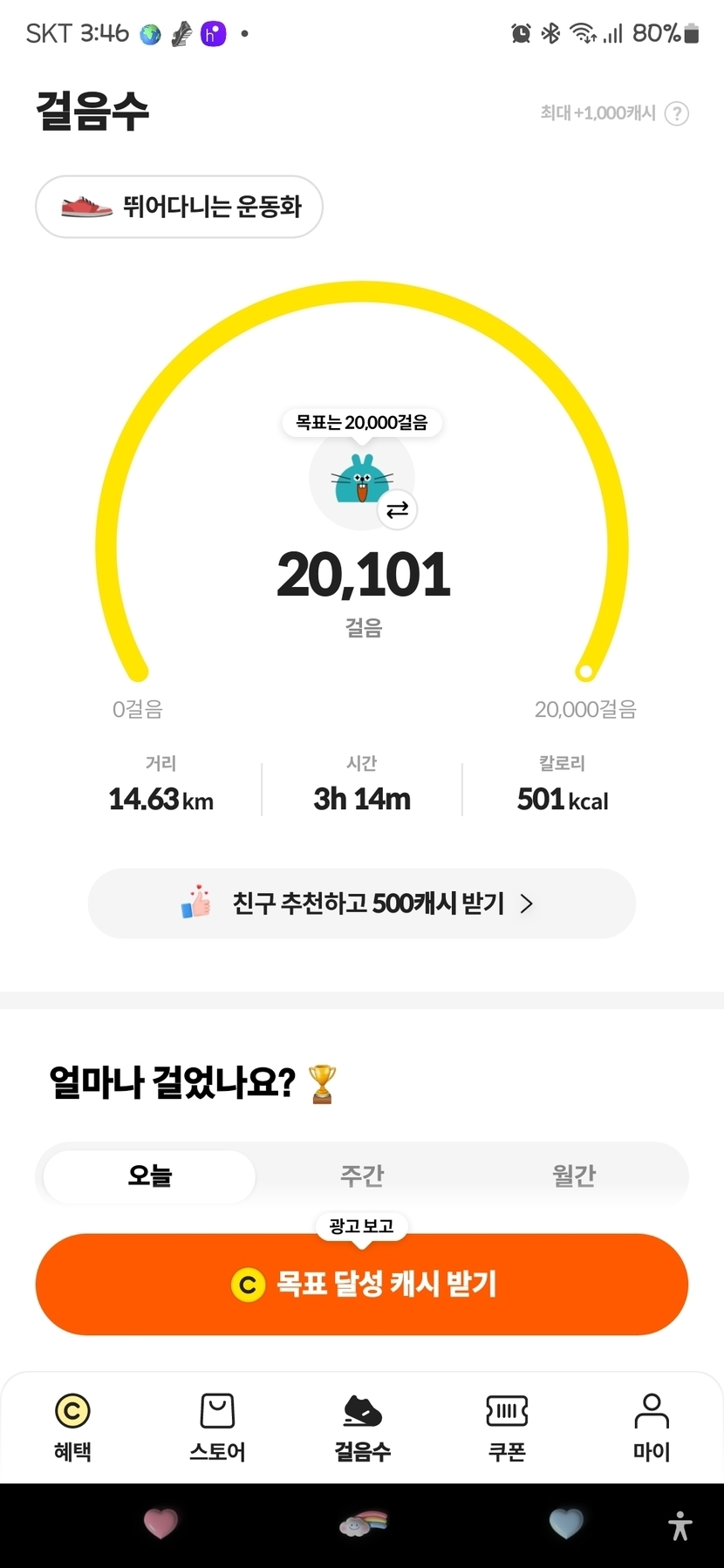Switch to the 주간 view

point(361,1176)
